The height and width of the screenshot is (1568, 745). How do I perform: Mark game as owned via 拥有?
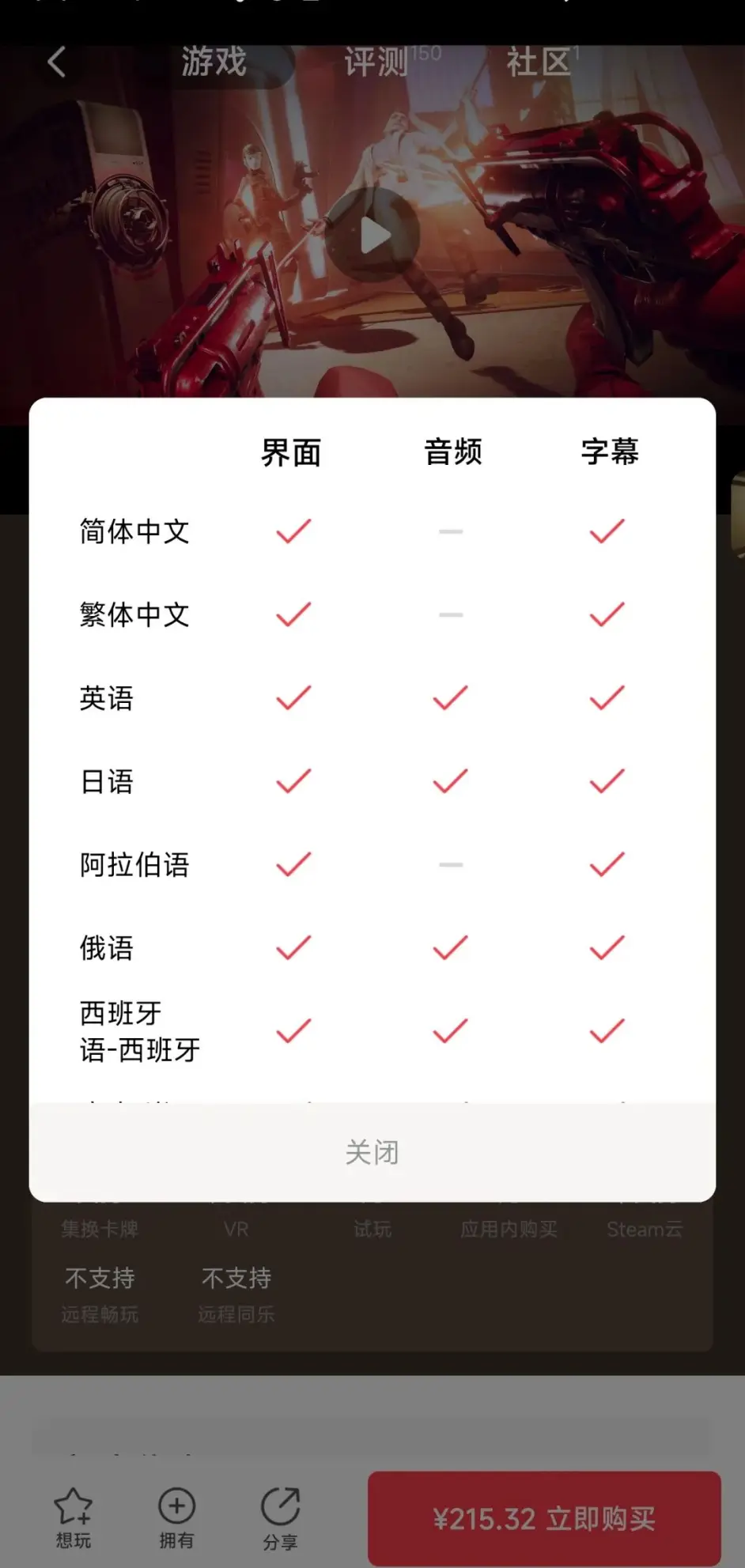[176, 1516]
